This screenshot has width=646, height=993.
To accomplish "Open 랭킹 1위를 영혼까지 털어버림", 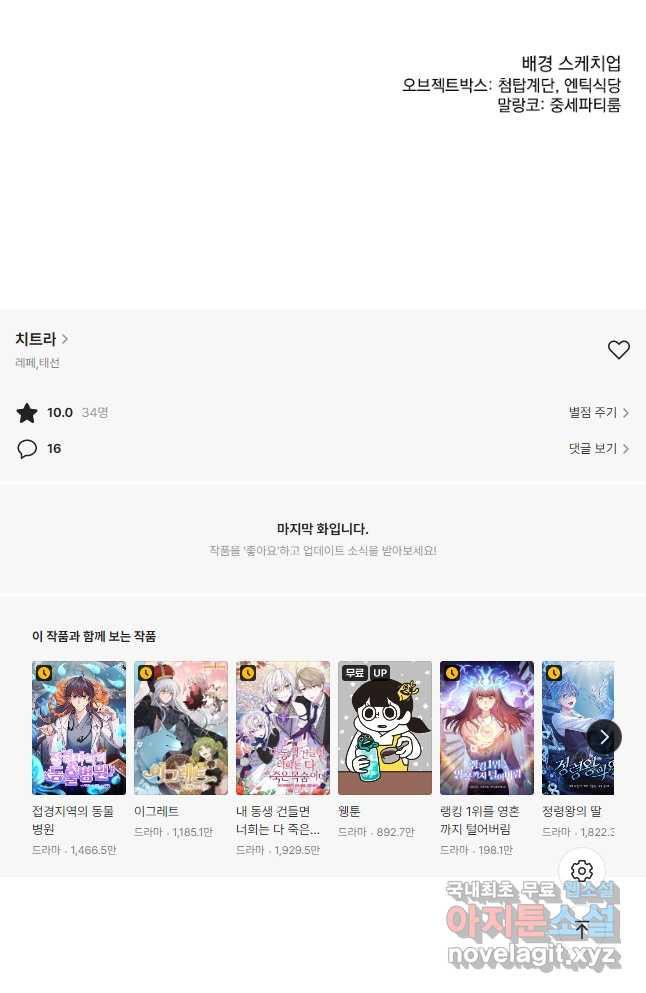I will [487, 728].
